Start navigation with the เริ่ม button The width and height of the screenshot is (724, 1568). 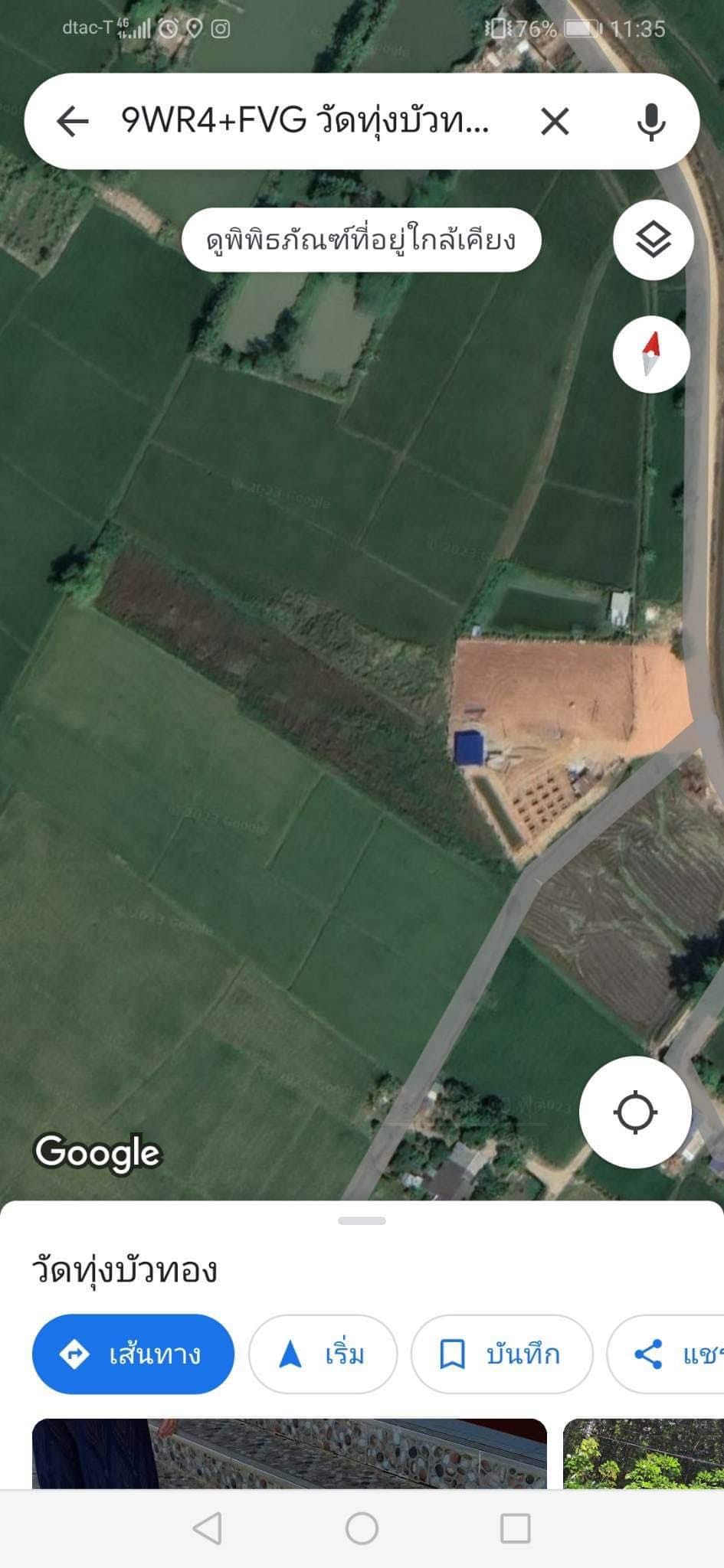323,1354
